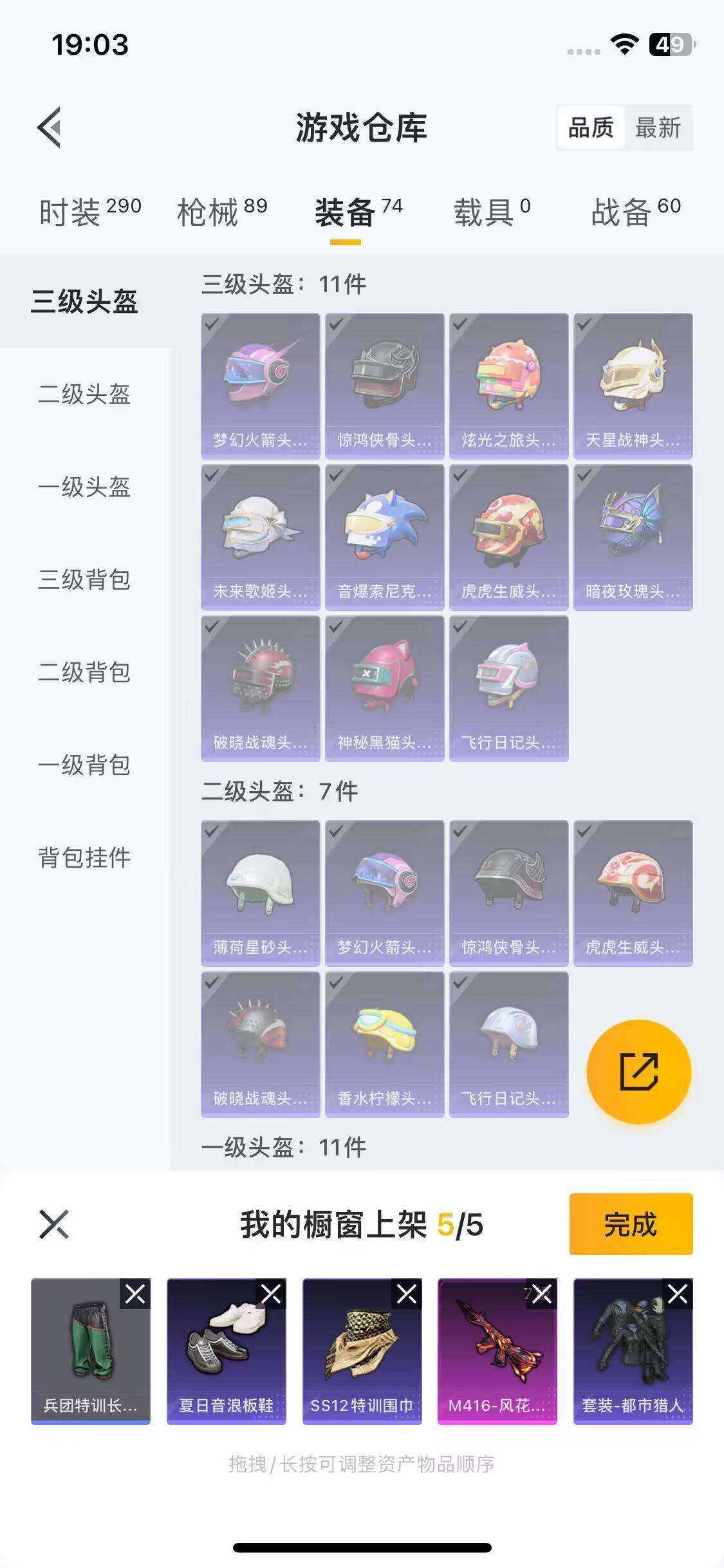Viewport: 724px width, 1568px height.
Task: Remove SS12特训围巾 from showcase
Action: [x=407, y=1294]
